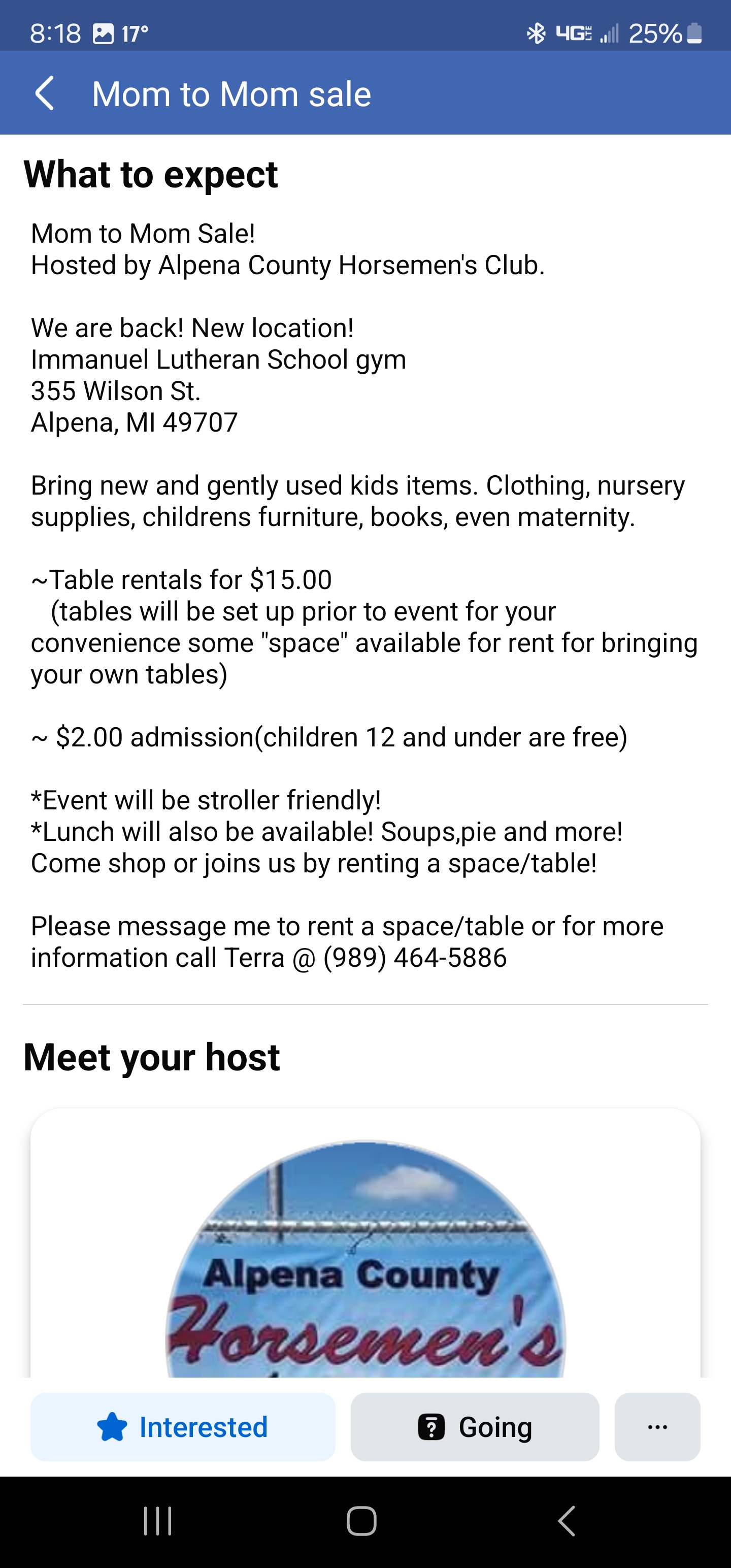
Task: Open the Alpena County Horsemen's host card
Action: [x=365, y=1243]
